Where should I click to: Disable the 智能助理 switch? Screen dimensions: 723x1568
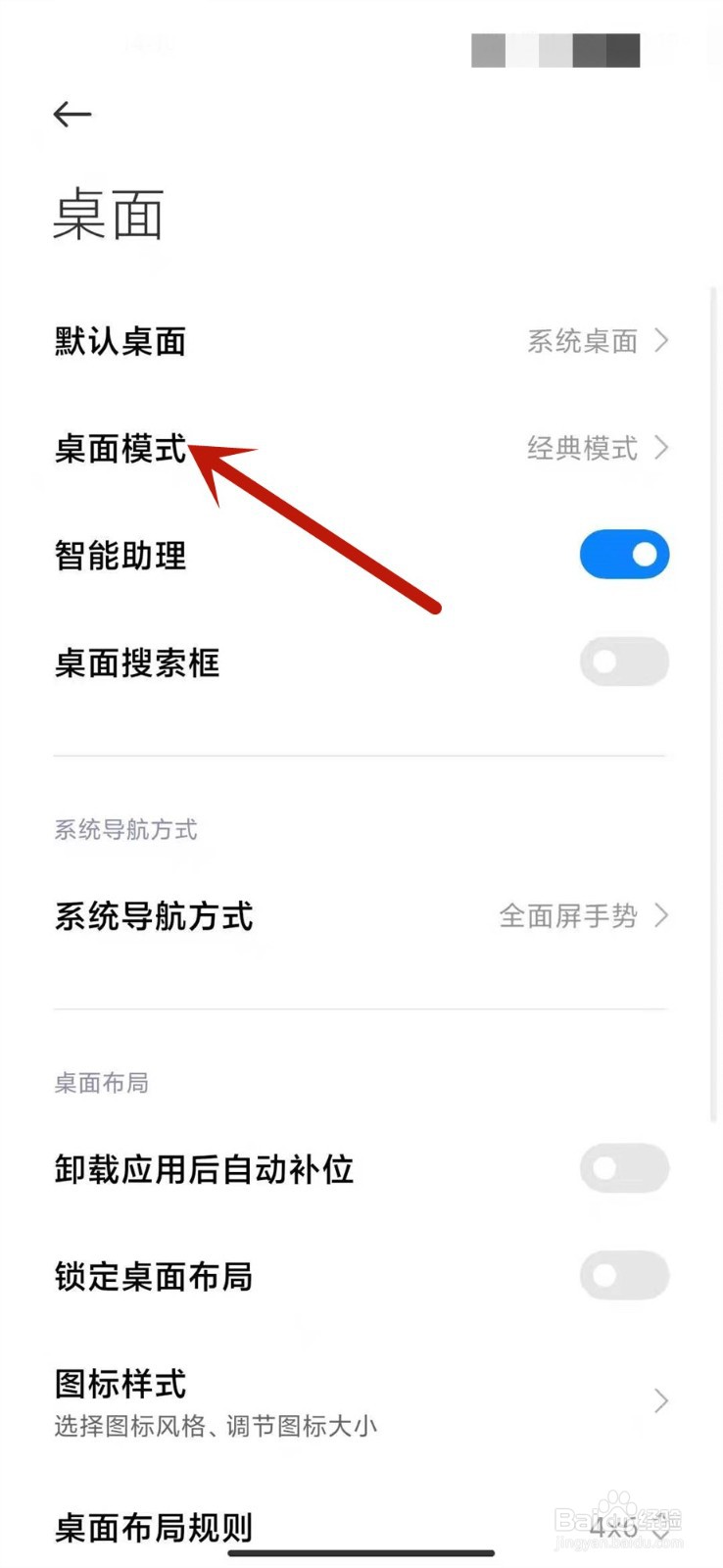click(624, 554)
